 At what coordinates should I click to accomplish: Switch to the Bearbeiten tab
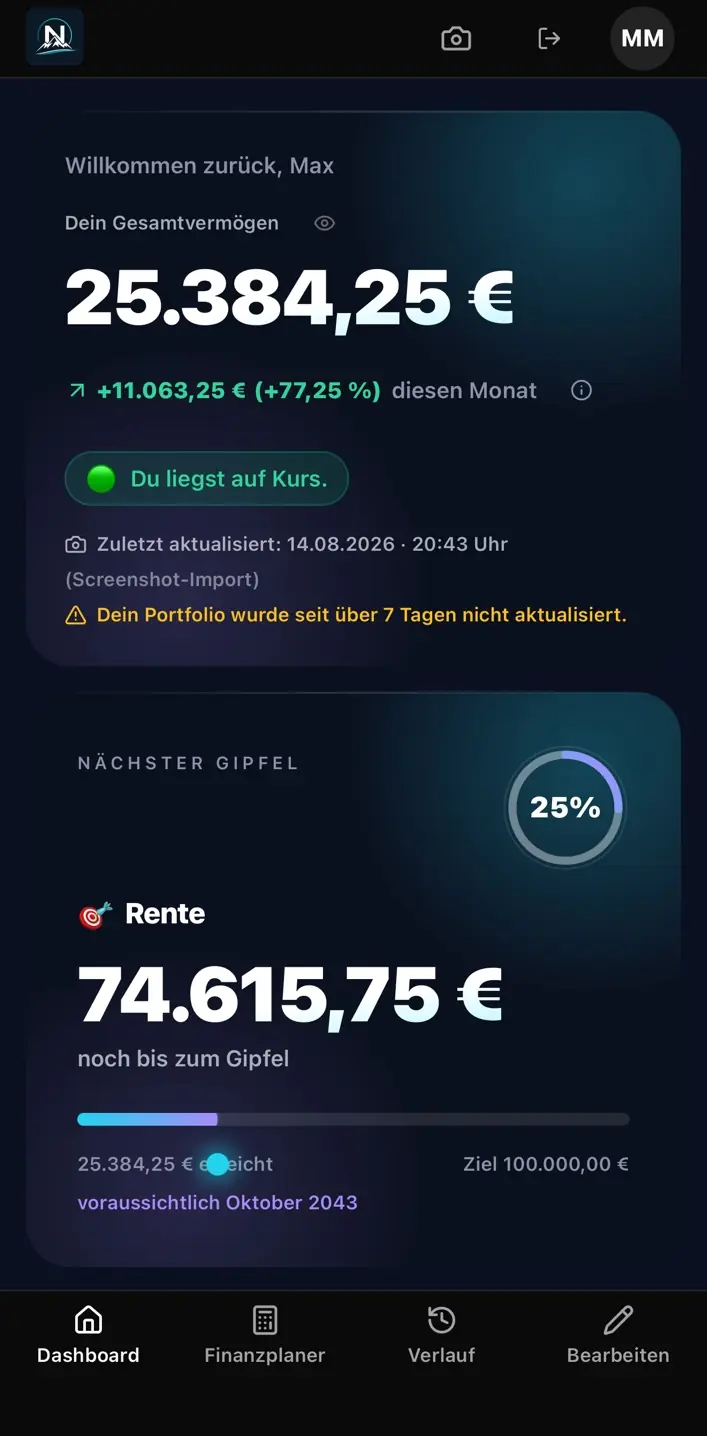618,1335
